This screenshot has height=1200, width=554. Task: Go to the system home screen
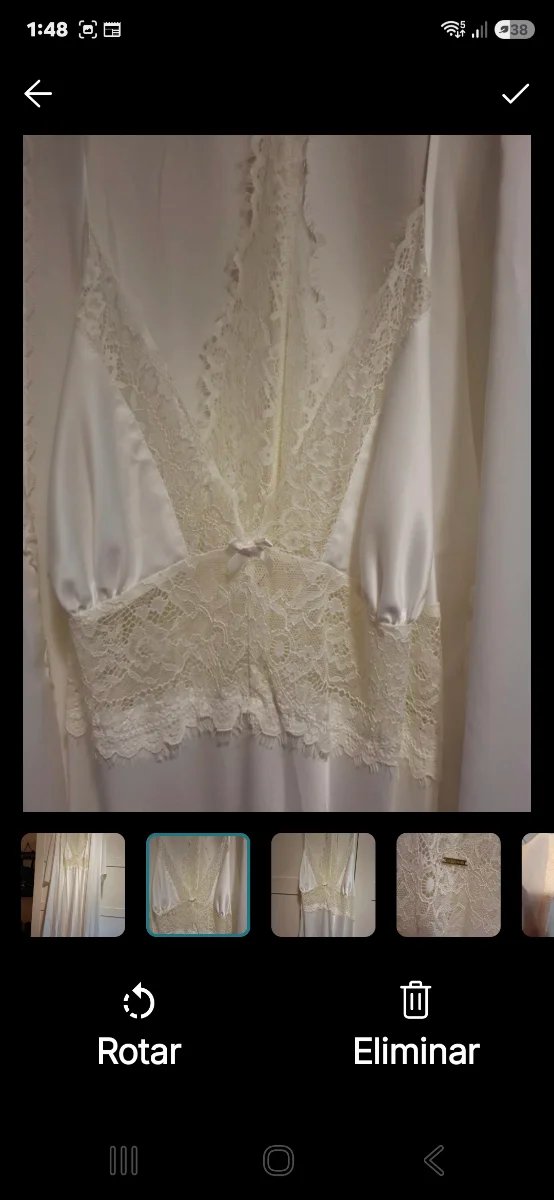[x=278, y=1161]
